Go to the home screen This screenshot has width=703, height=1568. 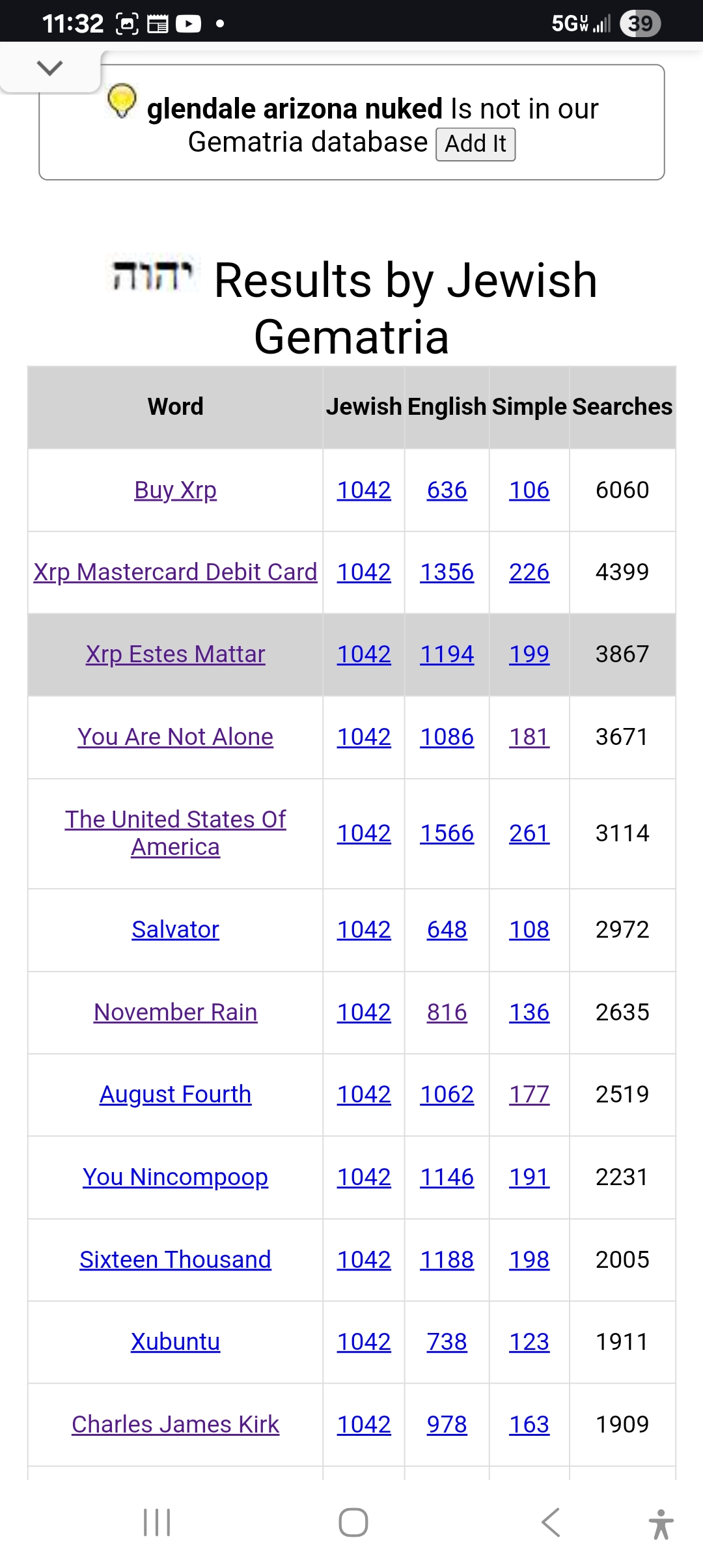click(353, 1522)
